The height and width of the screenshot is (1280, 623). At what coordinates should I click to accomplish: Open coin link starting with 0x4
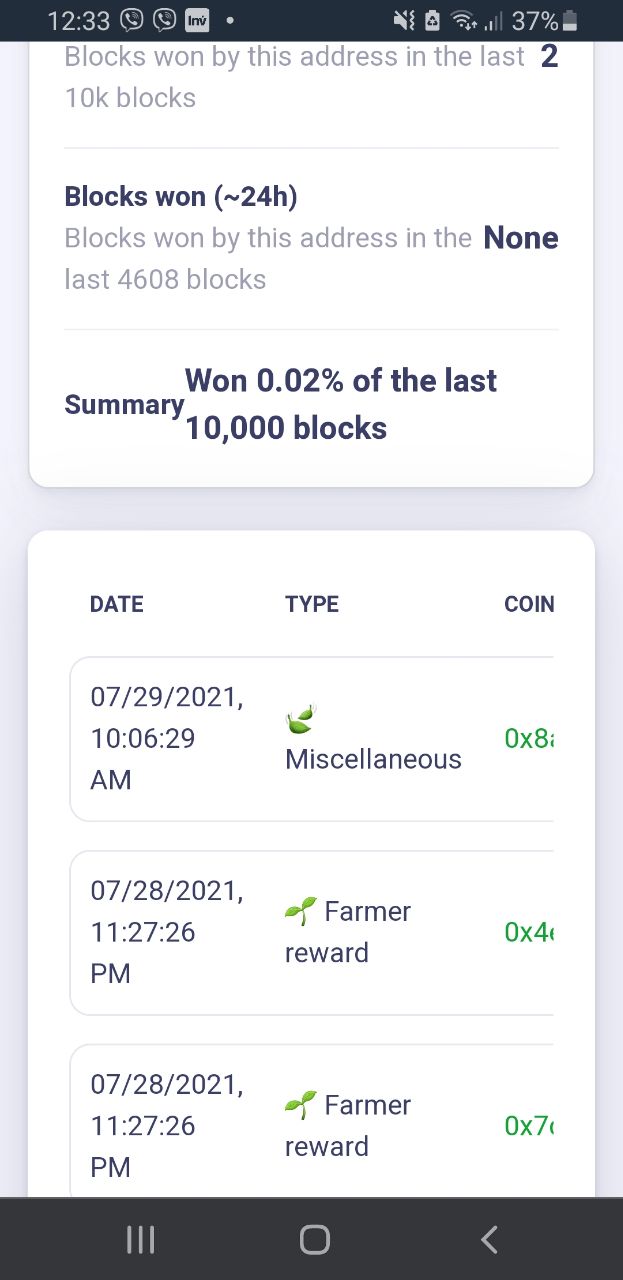(530, 932)
